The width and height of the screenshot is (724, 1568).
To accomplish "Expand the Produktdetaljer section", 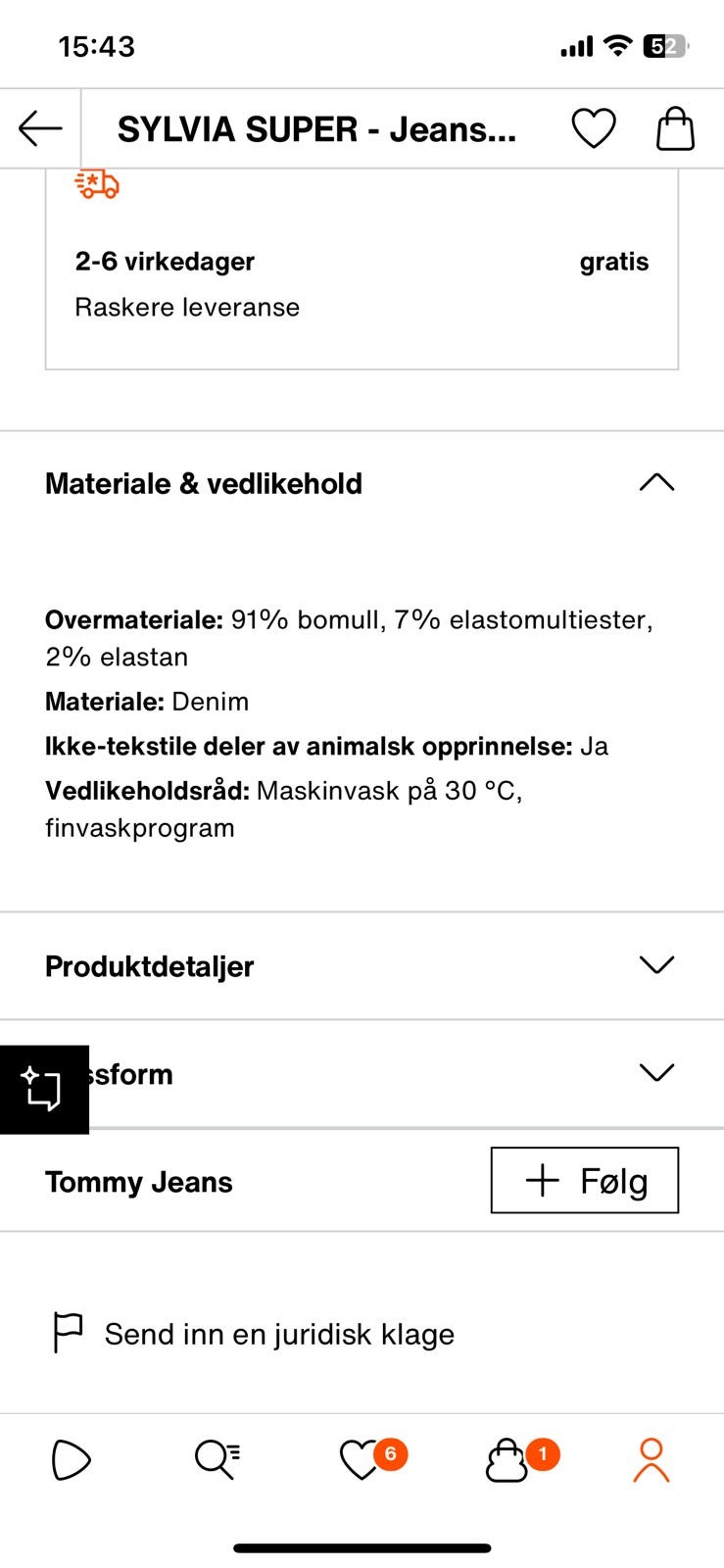I will (x=657, y=964).
